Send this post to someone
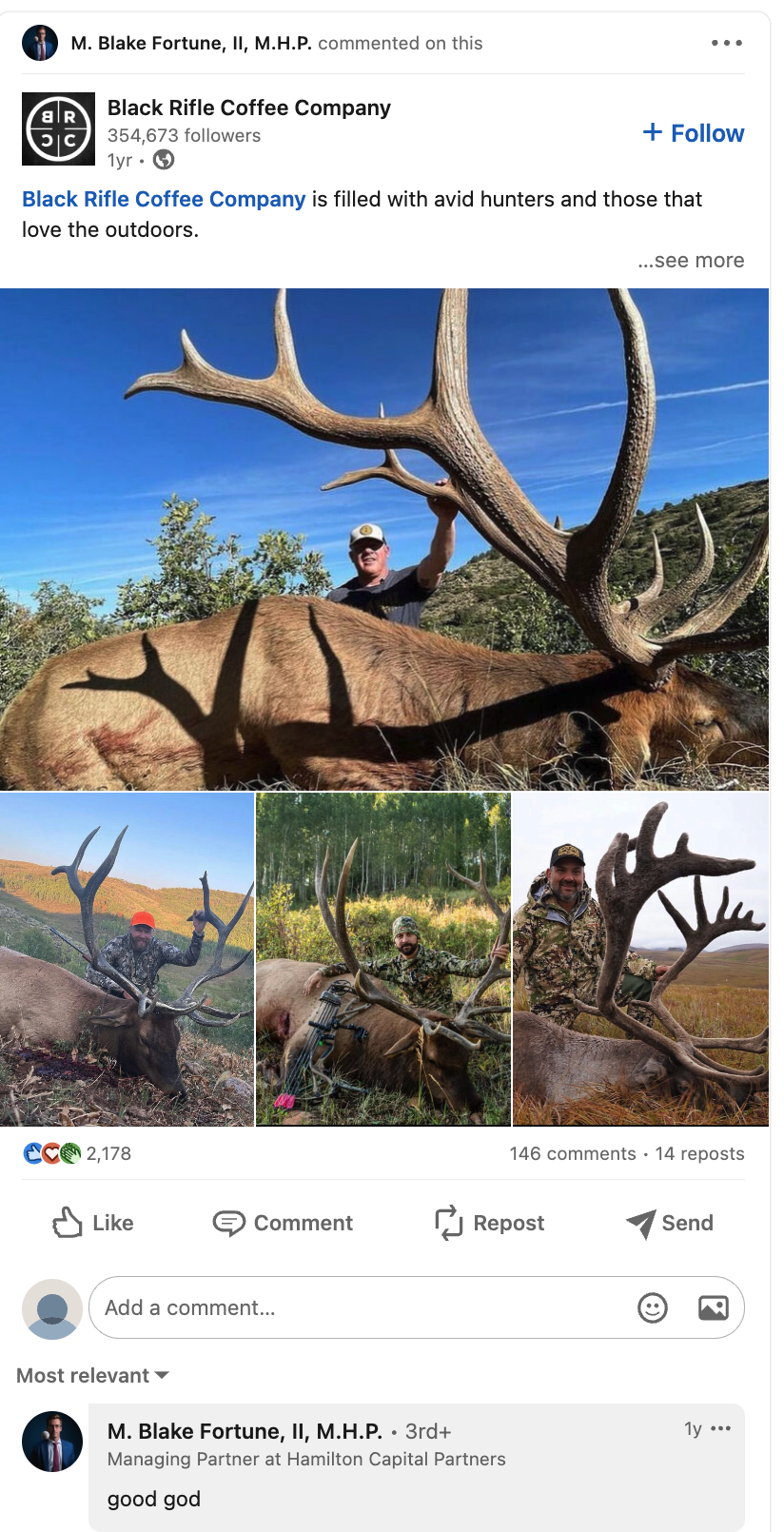The width and height of the screenshot is (784, 1532). coord(670,1223)
